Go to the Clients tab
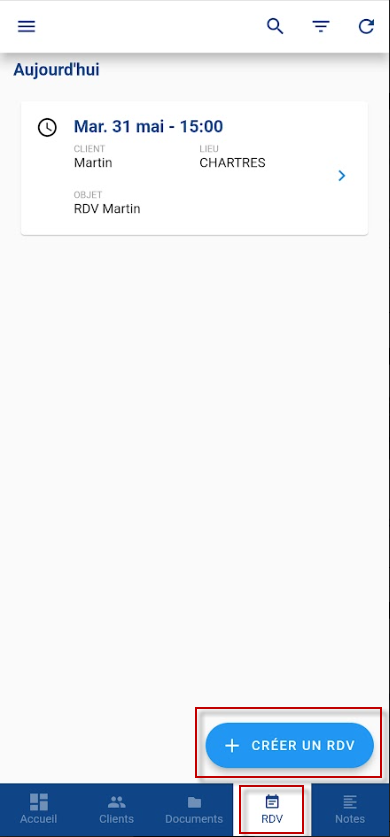The height and width of the screenshot is (837, 390). (x=116, y=809)
